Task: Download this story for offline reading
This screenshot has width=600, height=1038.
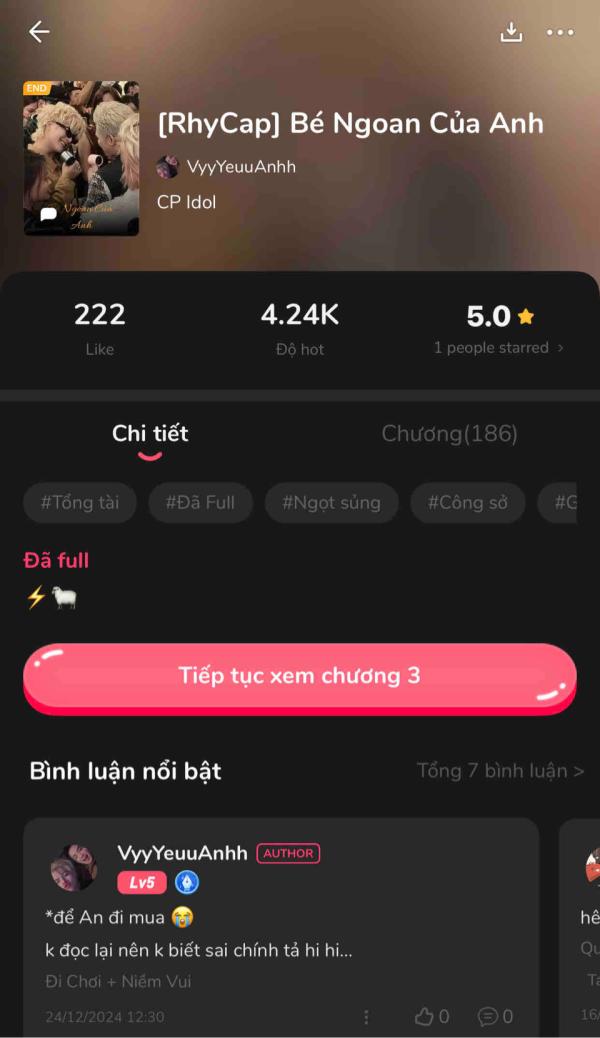Action: pyautogui.click(x=511, y=32)
